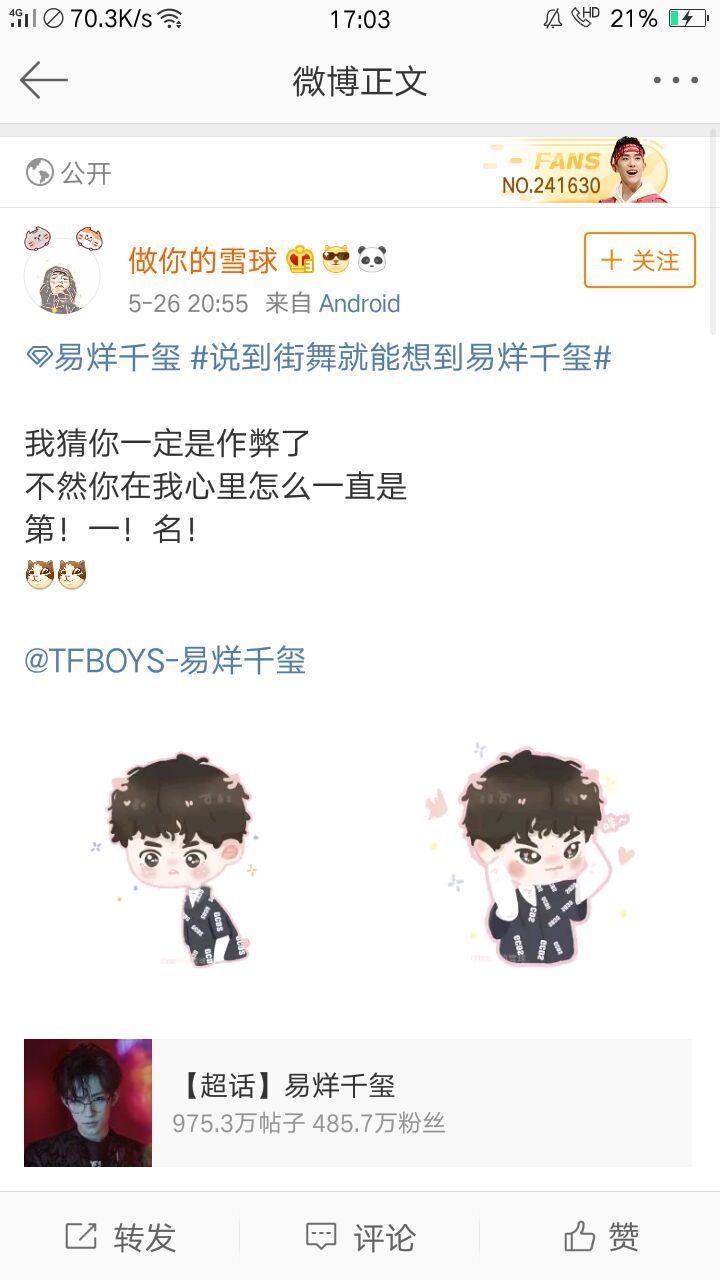Open the @TFBOYS-易烊千玺 mention

[x=165, y=660]
